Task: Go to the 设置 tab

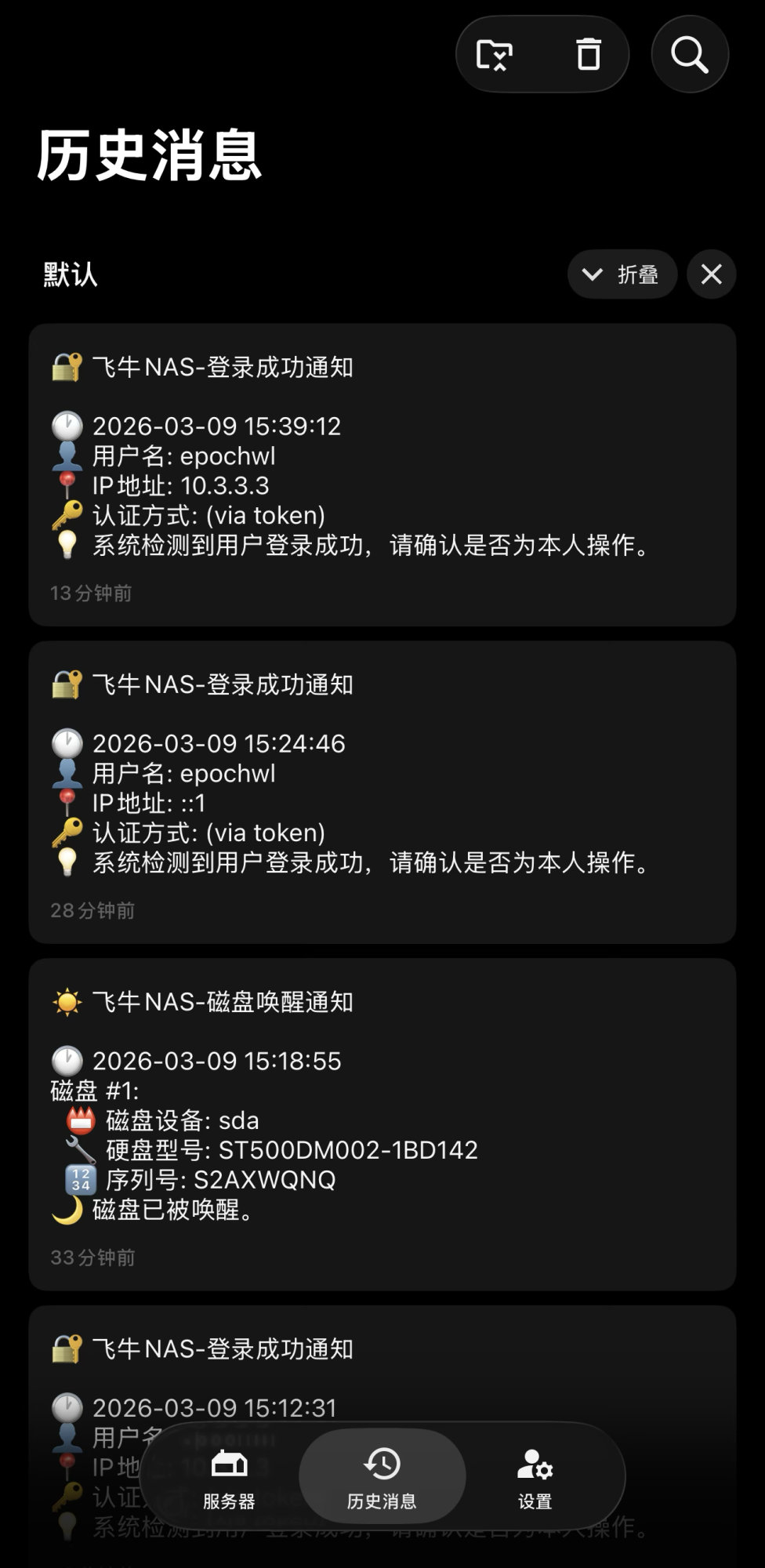Action: [x=535, y=1479]
